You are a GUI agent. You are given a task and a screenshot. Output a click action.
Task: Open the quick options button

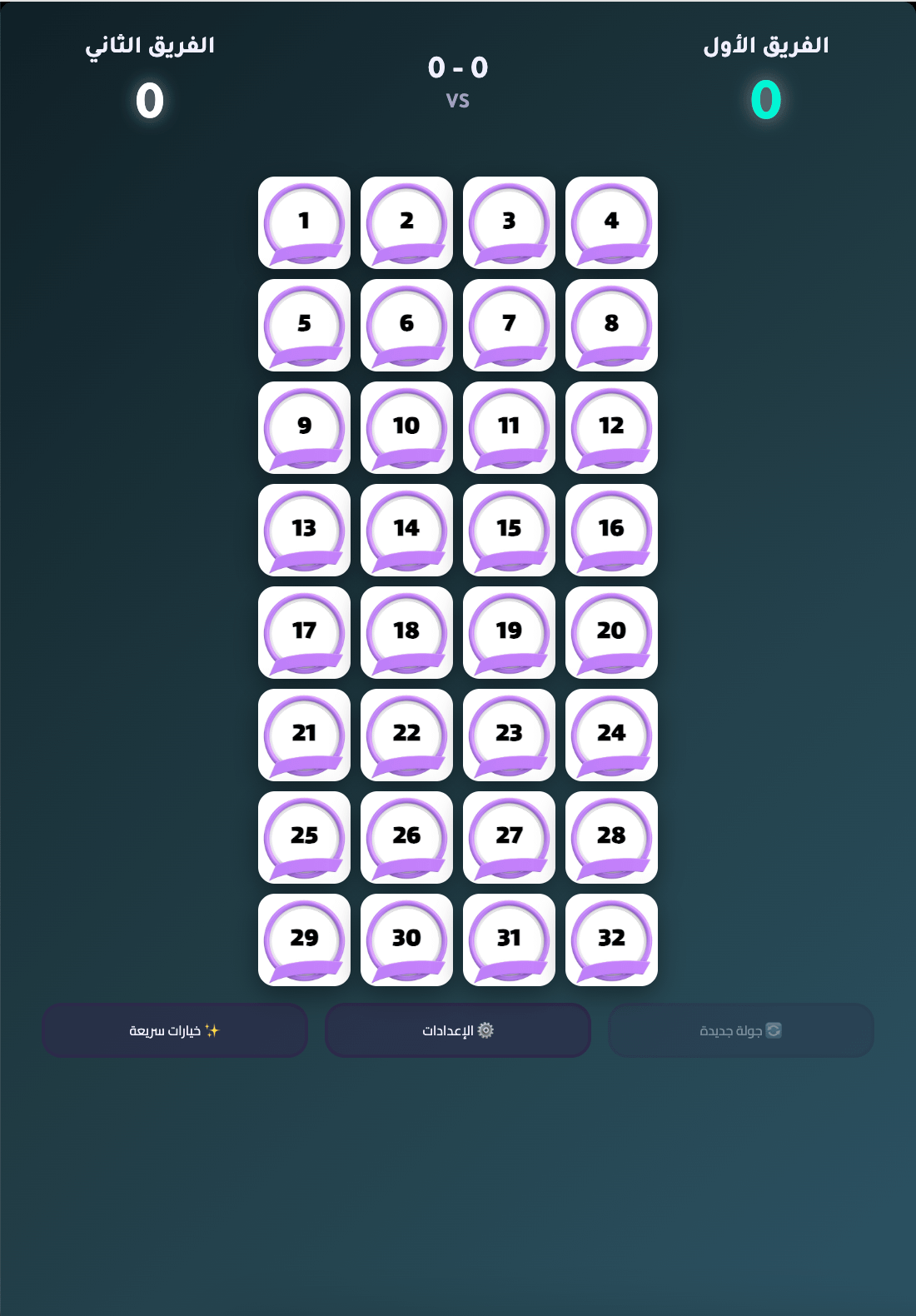[x=175, y=1030]
